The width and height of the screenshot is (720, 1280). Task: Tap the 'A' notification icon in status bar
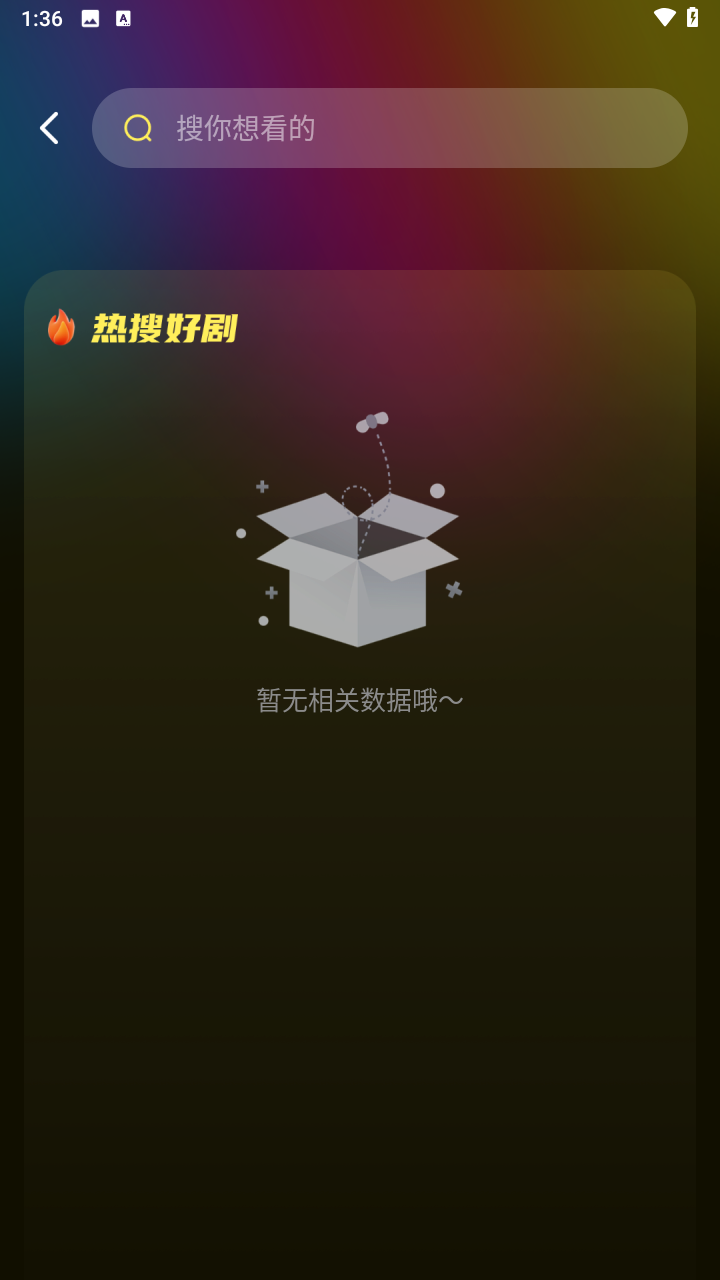pyautogui.click(x=124, y=17)
